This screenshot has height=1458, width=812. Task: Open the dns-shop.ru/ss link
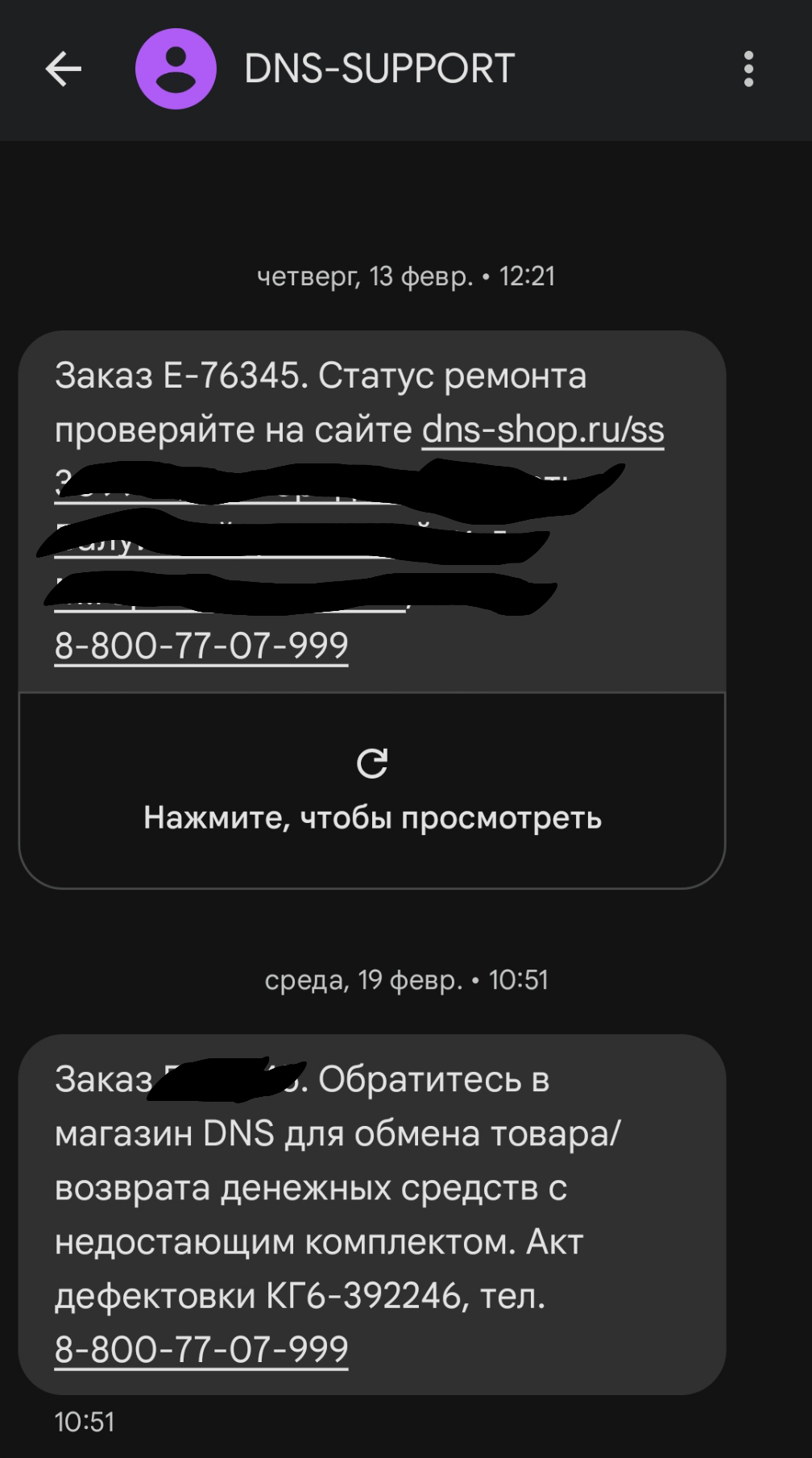(543, 430)
